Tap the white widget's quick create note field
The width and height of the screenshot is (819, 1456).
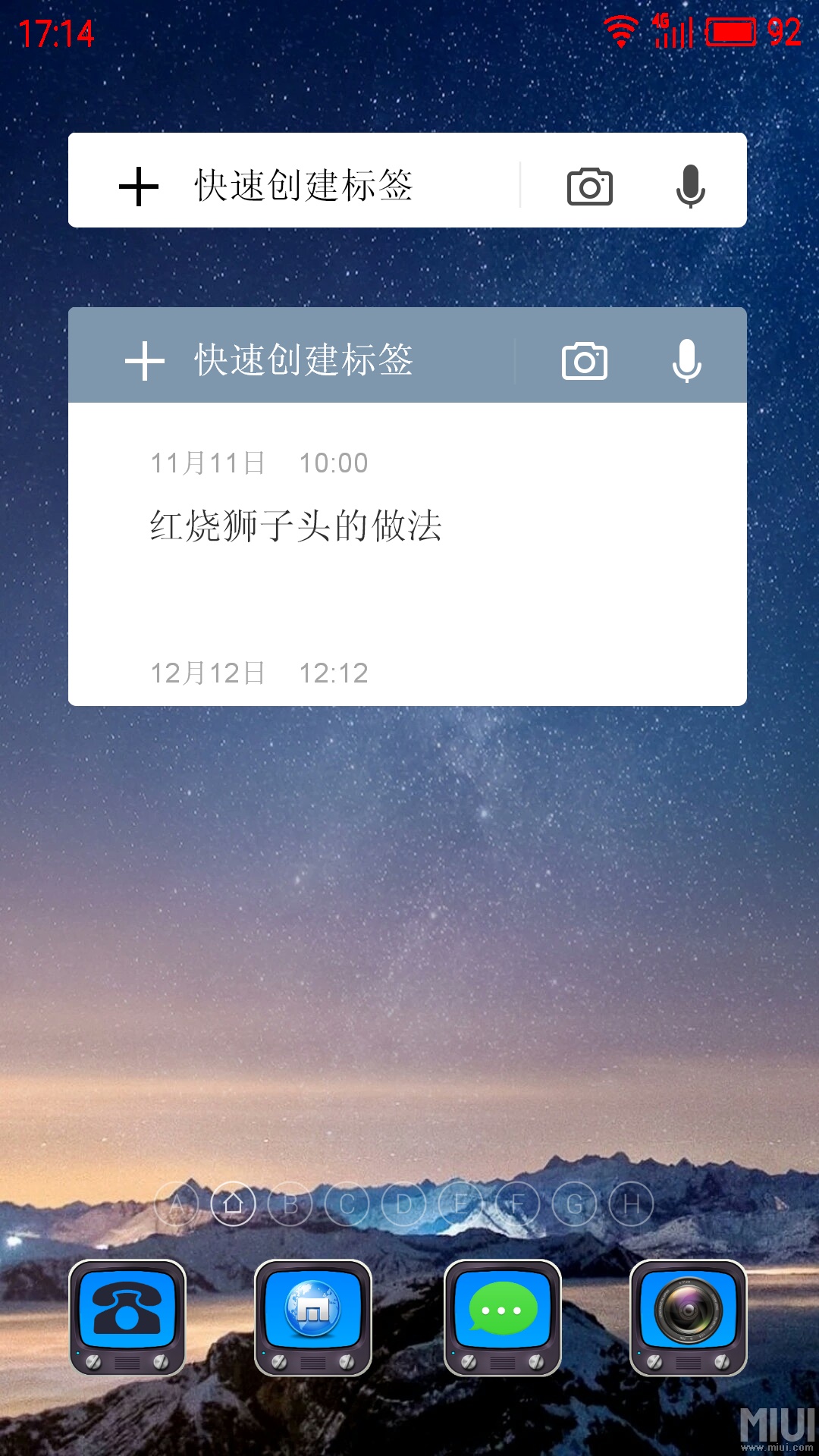coord(294,180)
